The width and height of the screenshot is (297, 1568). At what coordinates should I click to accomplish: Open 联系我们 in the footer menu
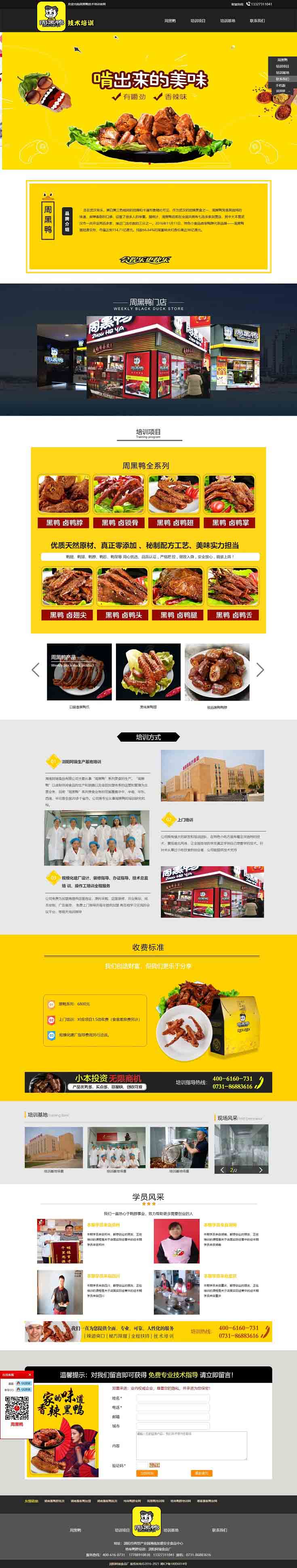pos(219,1530)
